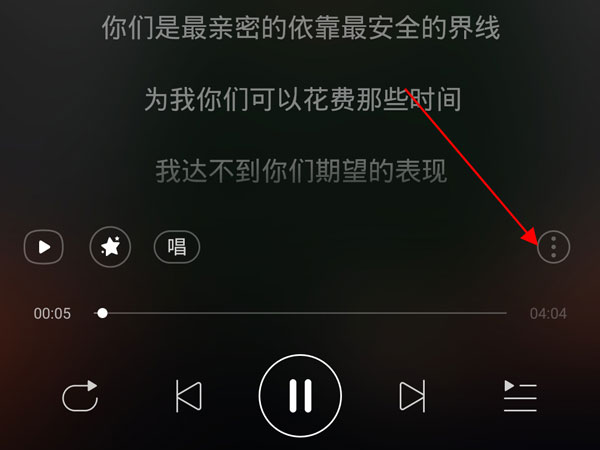Open the music video play icon
The image size is (600, 450).
point(44,247)
